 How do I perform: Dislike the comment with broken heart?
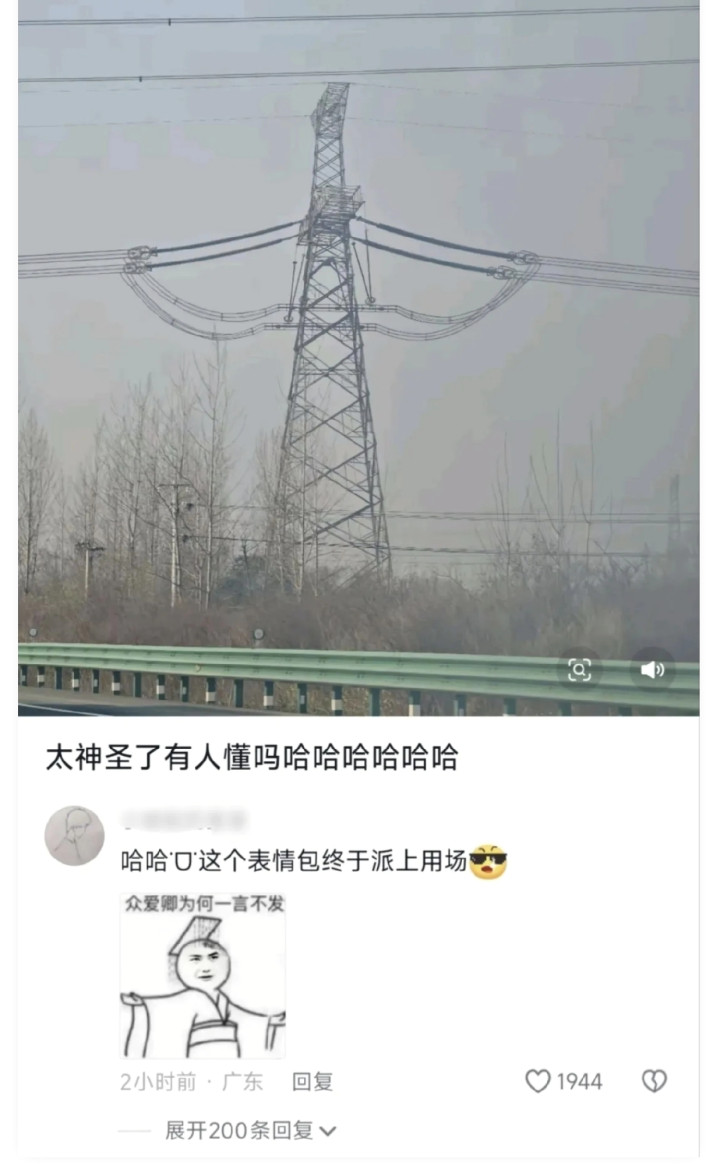(x=654, y=1081)
